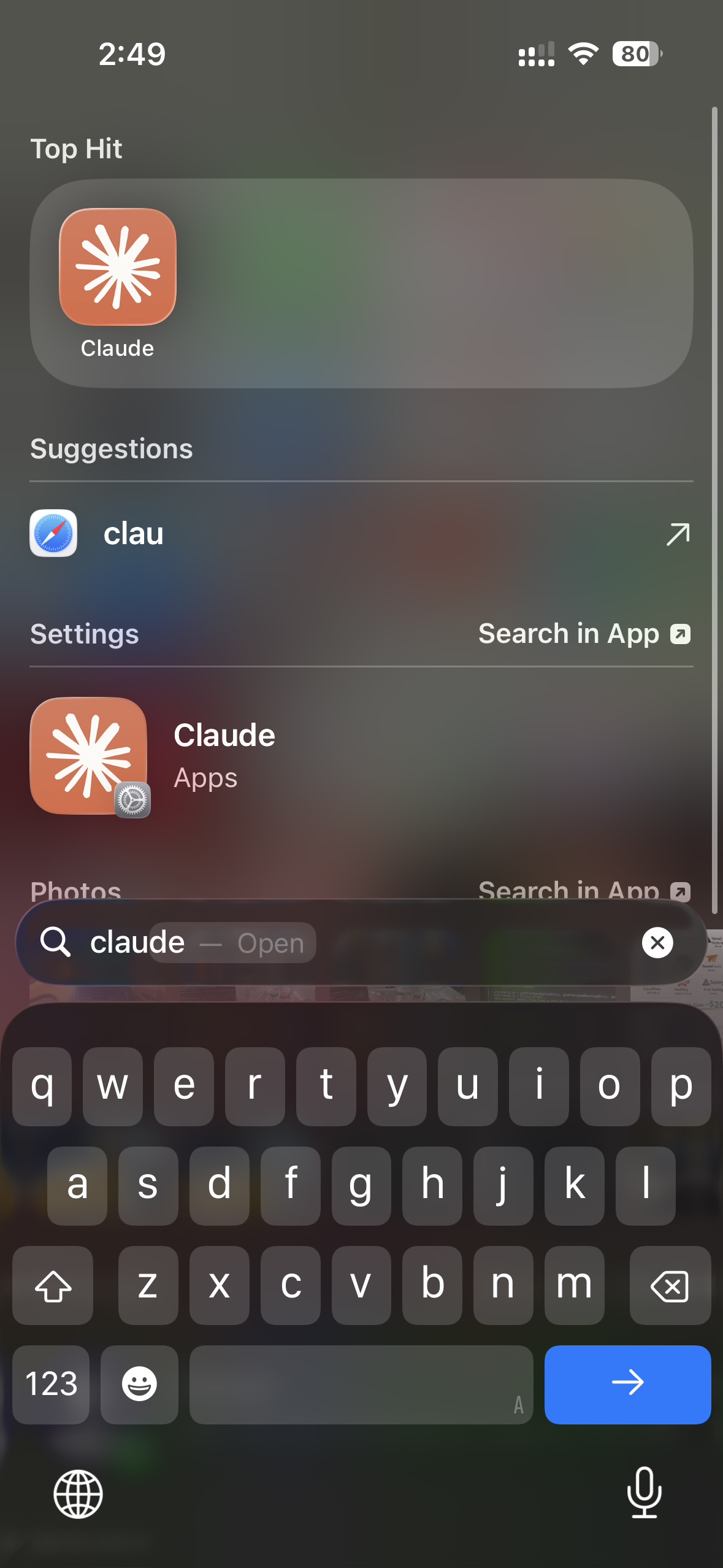The width and height of the screenshot is (723, 1568).
Task: Open the Claude app from Top Hit
Action: tap(117, 265)
